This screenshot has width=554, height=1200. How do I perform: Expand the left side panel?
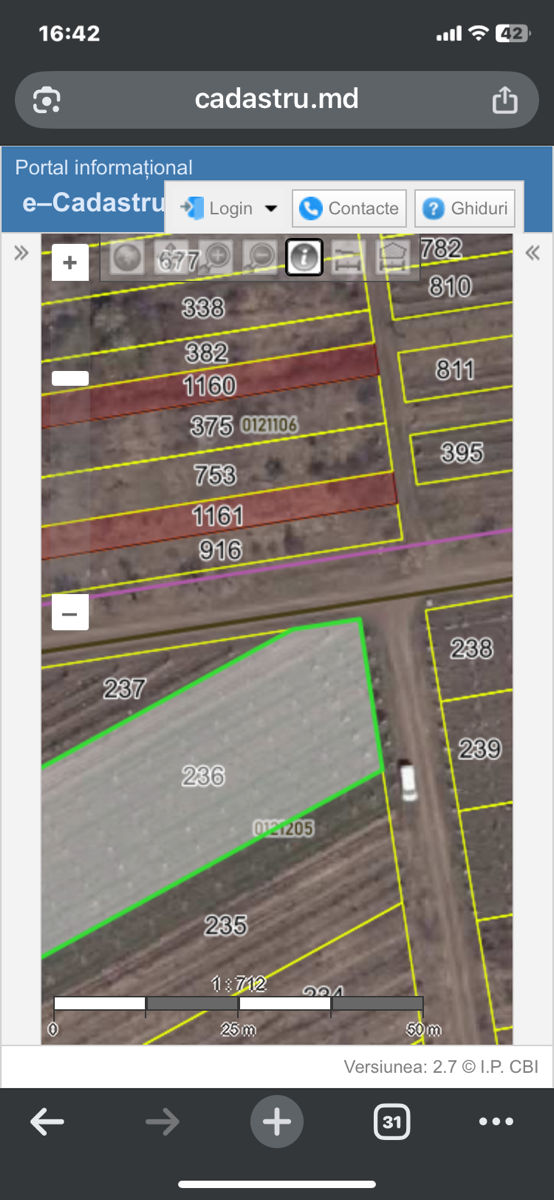coord(21,253)
